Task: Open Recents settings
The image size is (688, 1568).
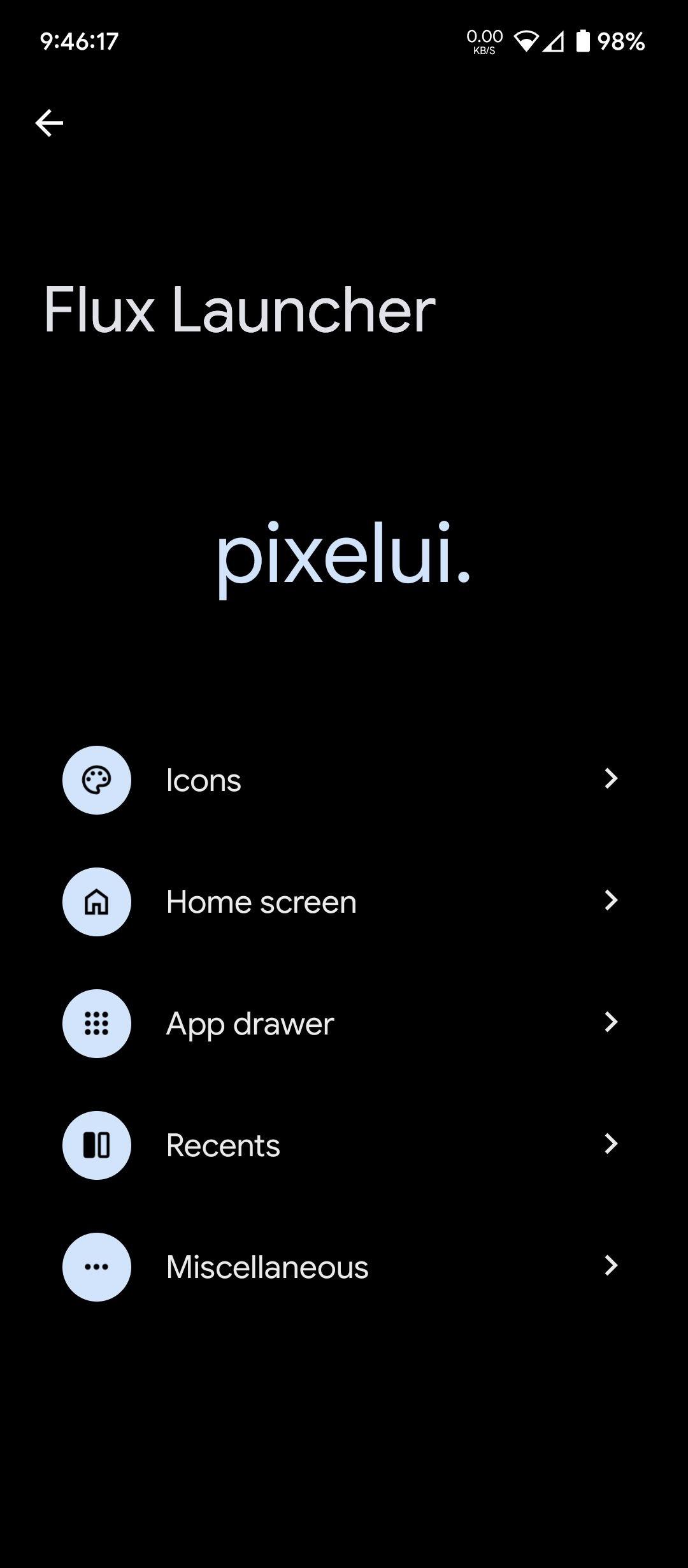Action: coord(343,1145)
